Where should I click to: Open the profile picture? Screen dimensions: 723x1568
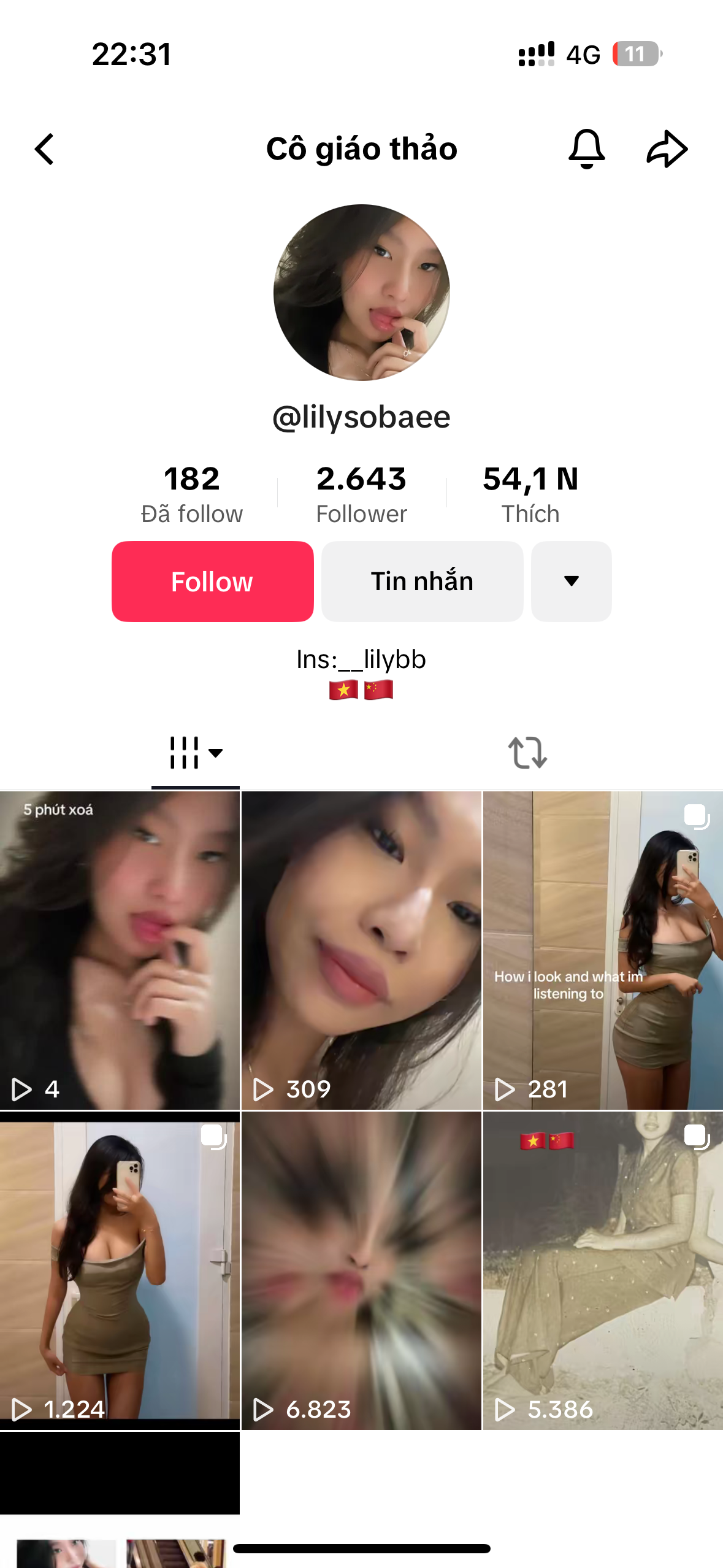[x=361, y=293]
